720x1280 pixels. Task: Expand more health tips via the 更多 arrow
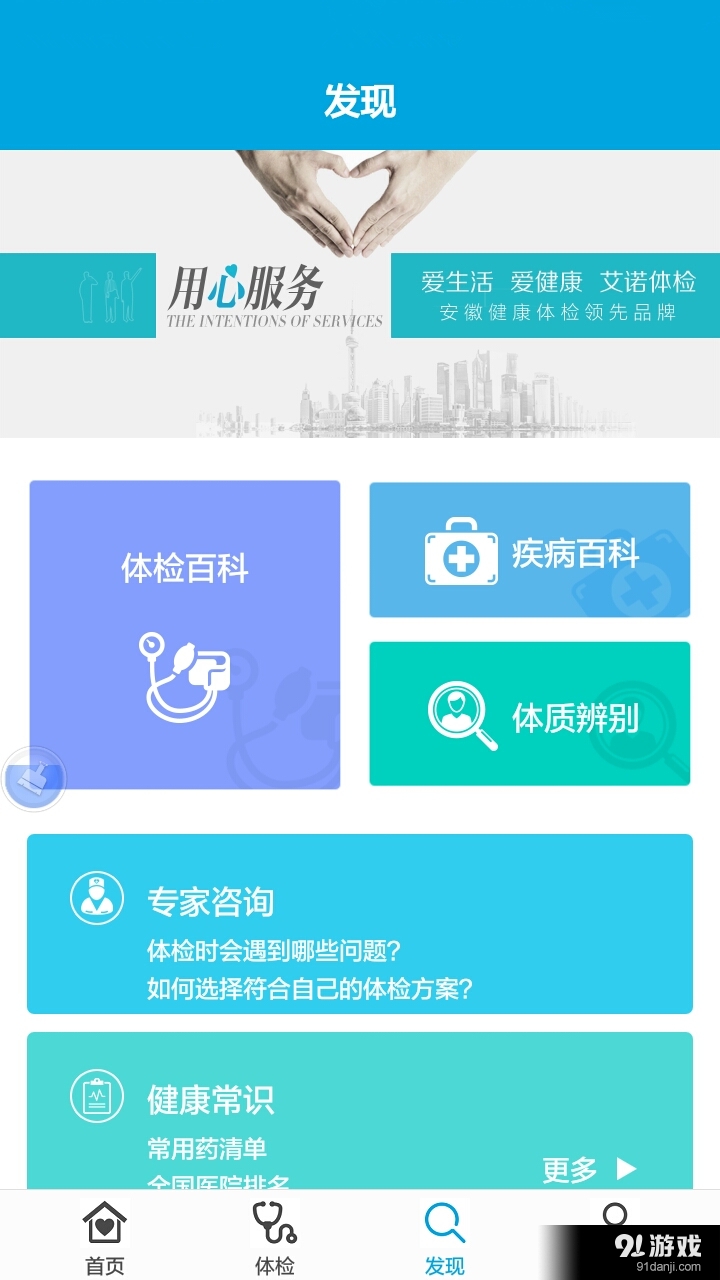click(591, 1166)
